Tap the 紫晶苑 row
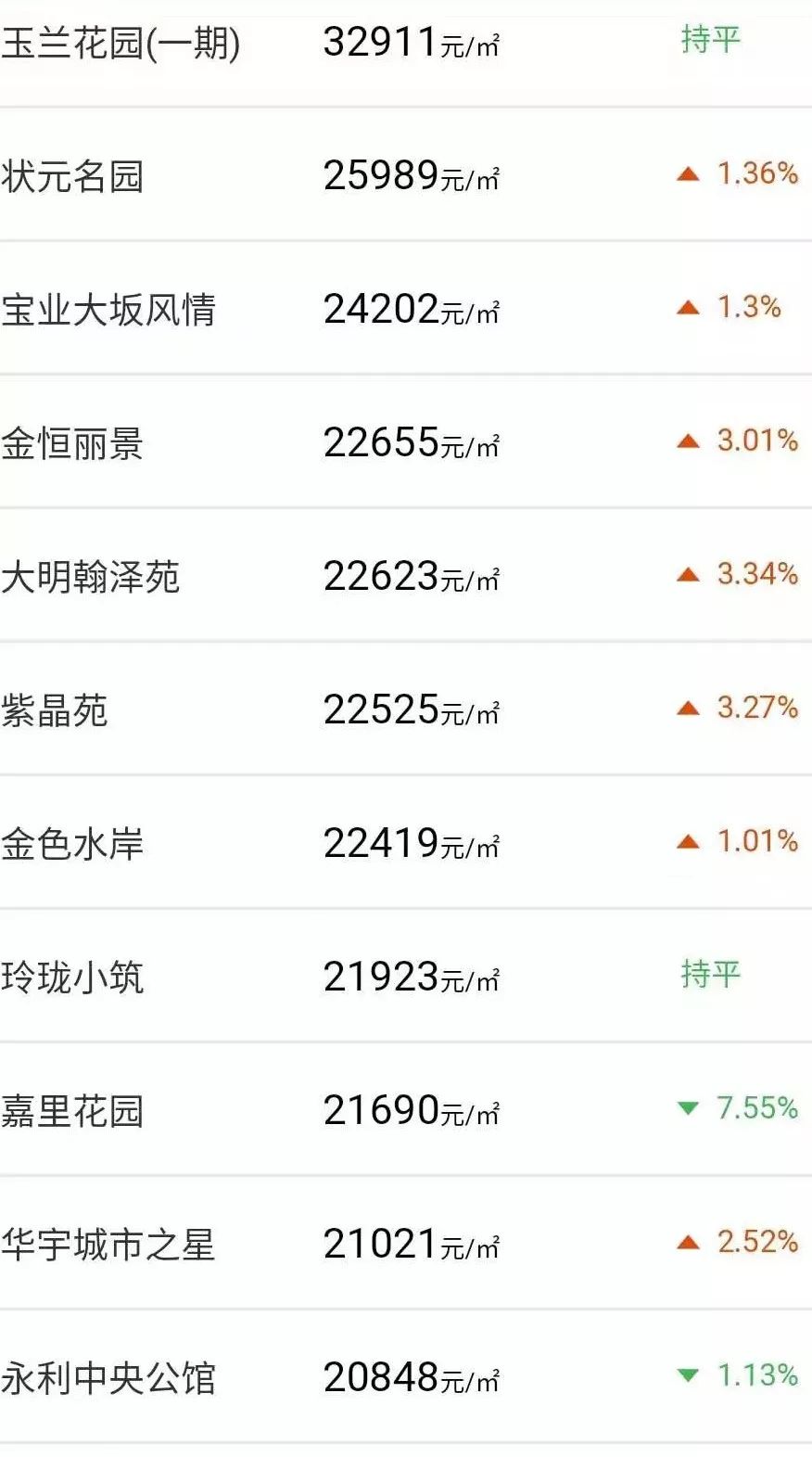The height and width of the screenshot is (1457, 812). 406,709
